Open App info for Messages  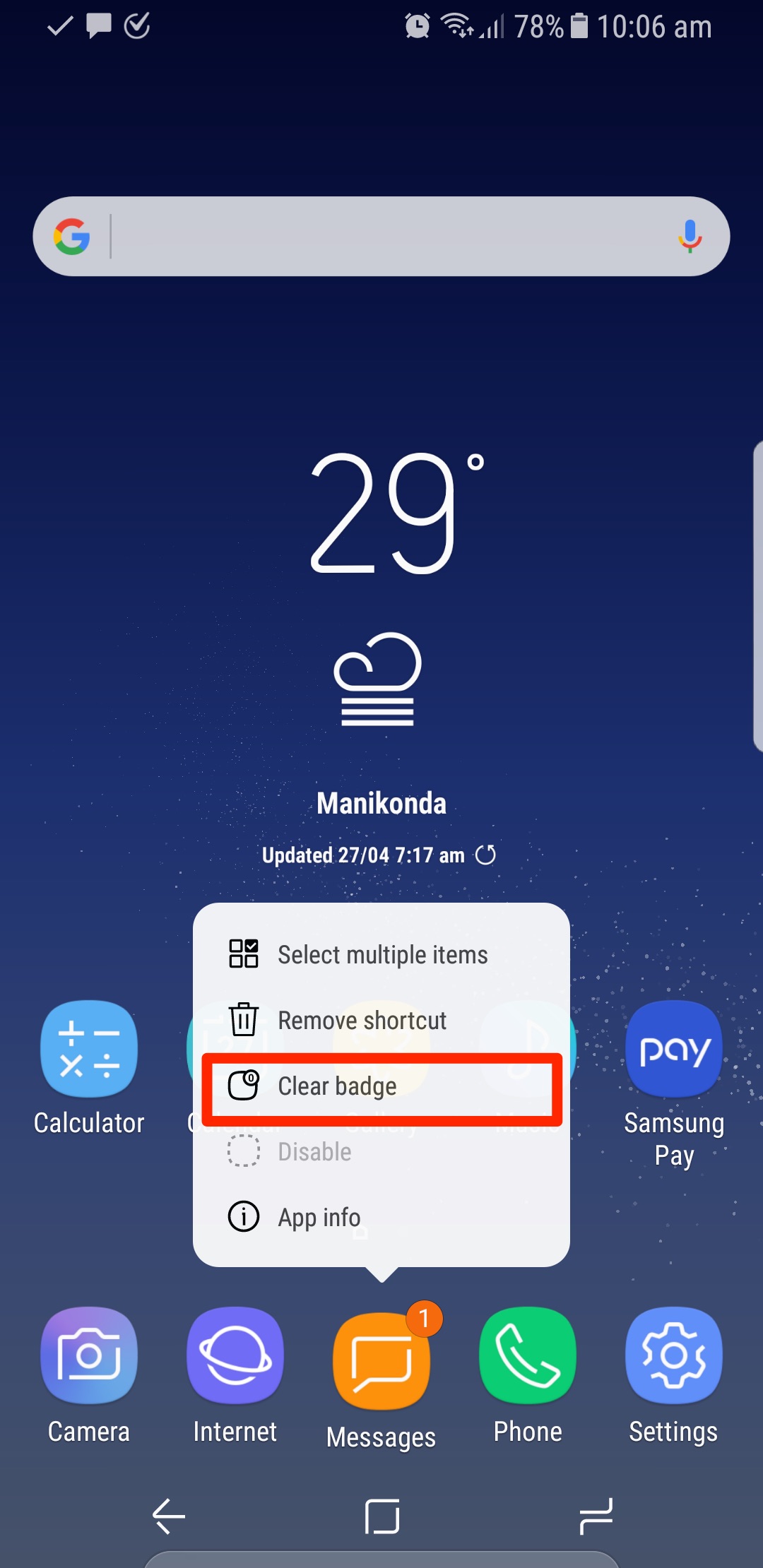click(x=319, y=1217)
